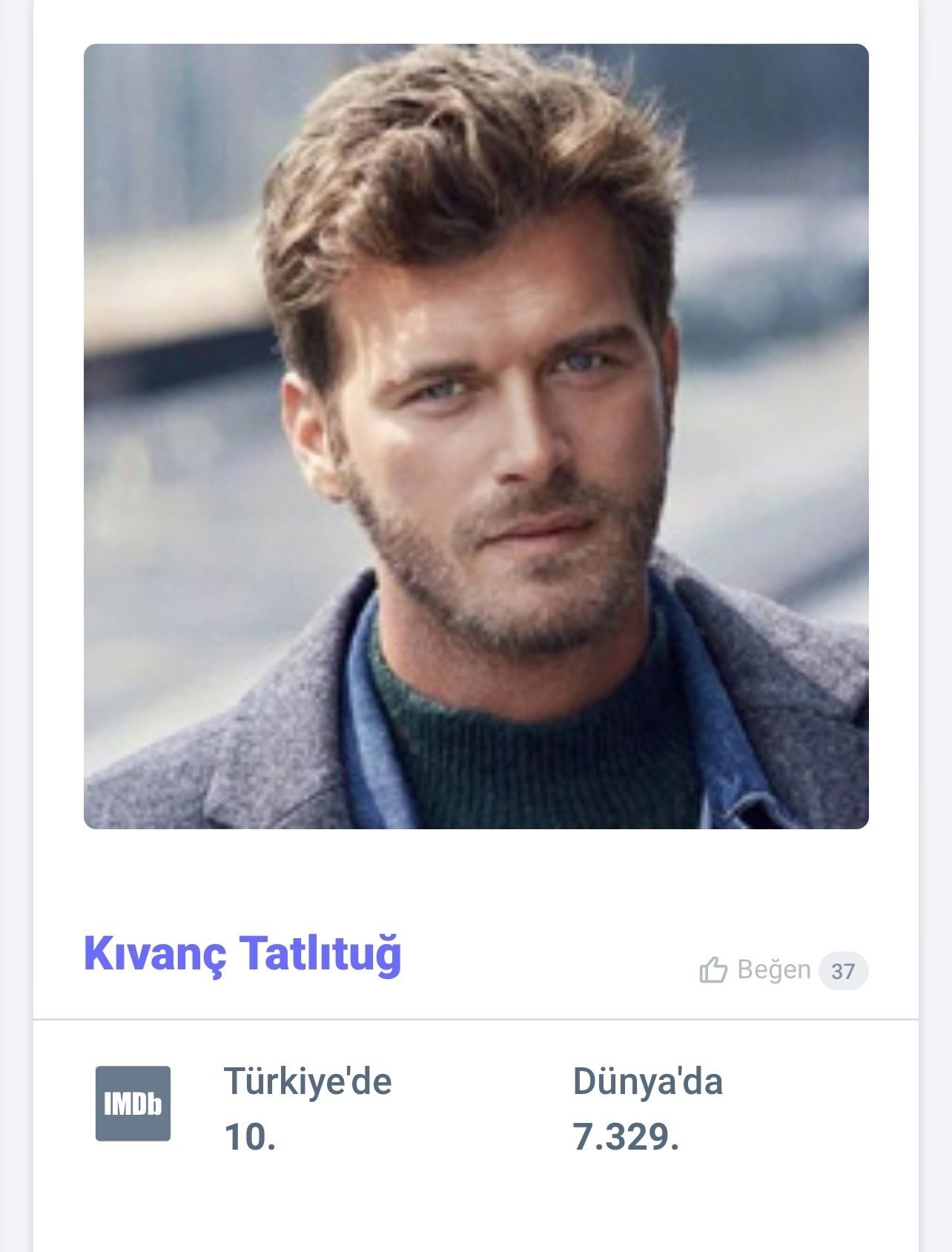Like Kıvanç Tatlıtuğ with the Beğen button

coord(756,970)
